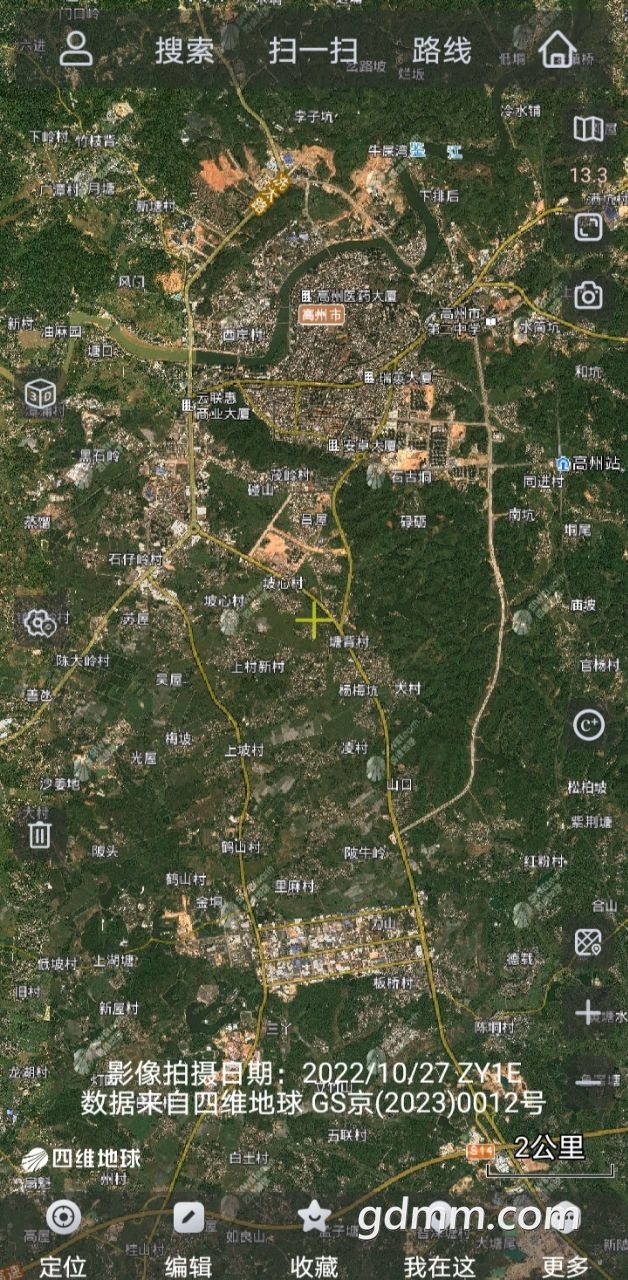Open the map layers icon

point(588,129)
